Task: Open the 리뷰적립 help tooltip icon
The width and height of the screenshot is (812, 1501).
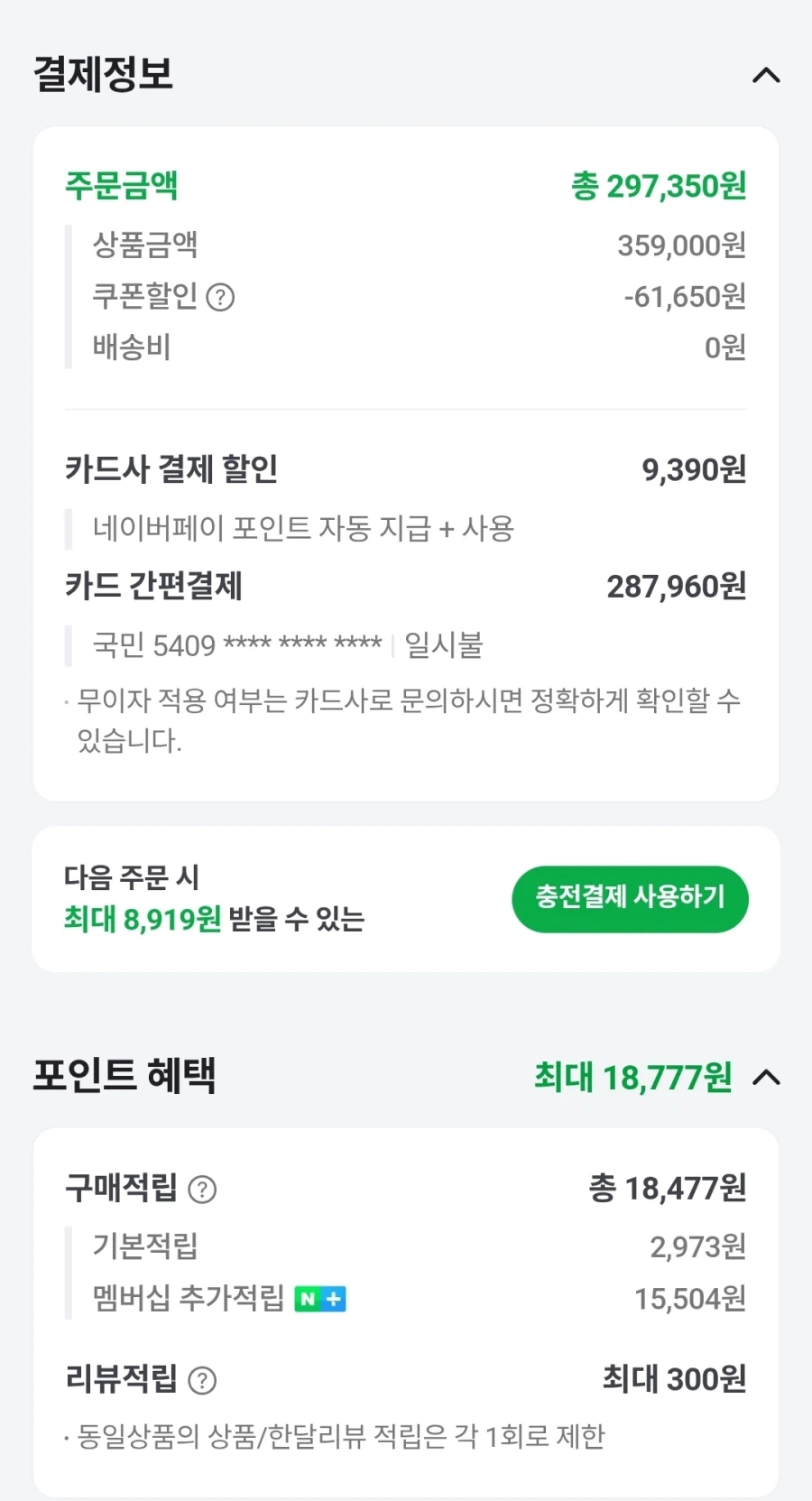Action: pos(202,1380)
